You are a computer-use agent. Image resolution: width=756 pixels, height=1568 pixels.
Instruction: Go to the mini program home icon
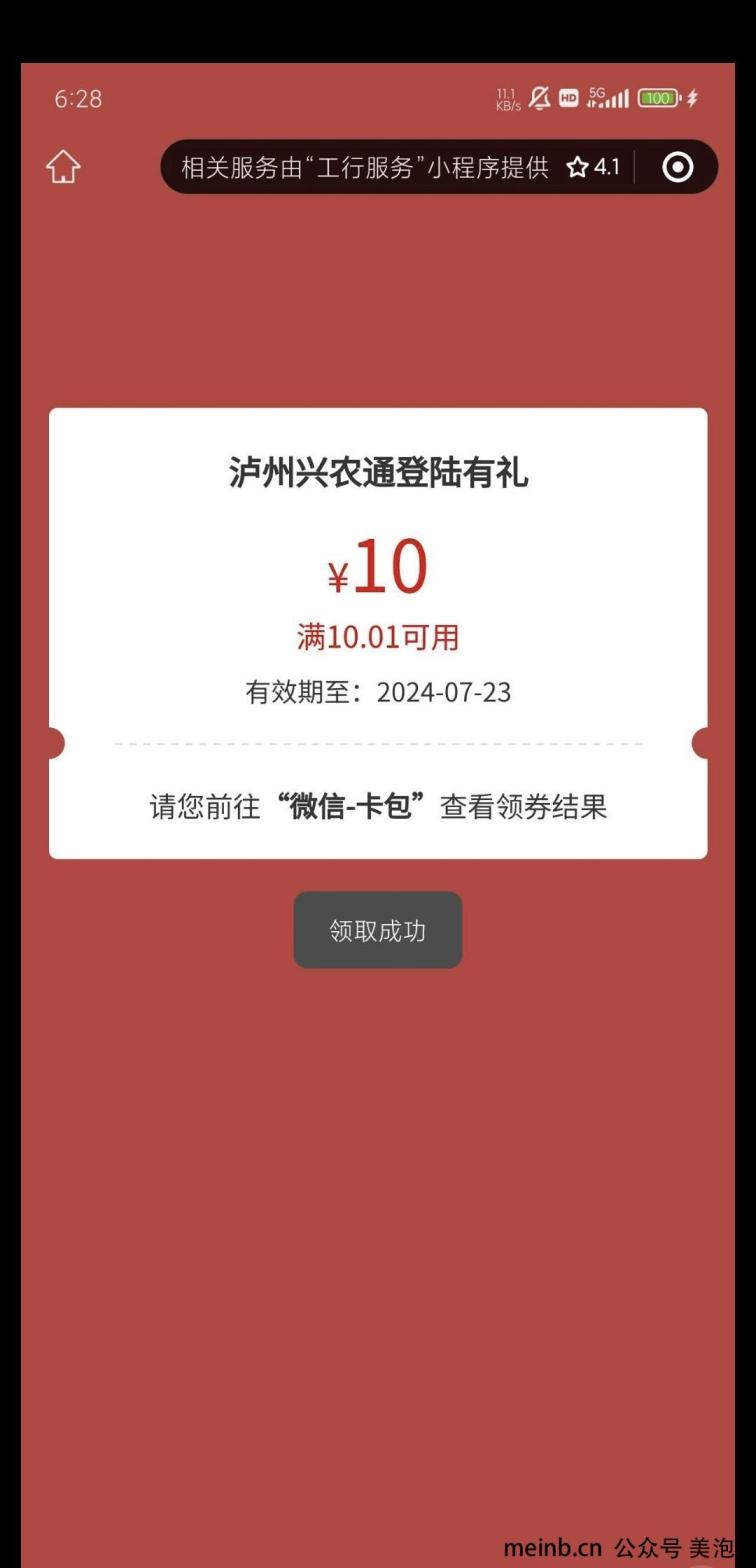[x=63, y=167]
